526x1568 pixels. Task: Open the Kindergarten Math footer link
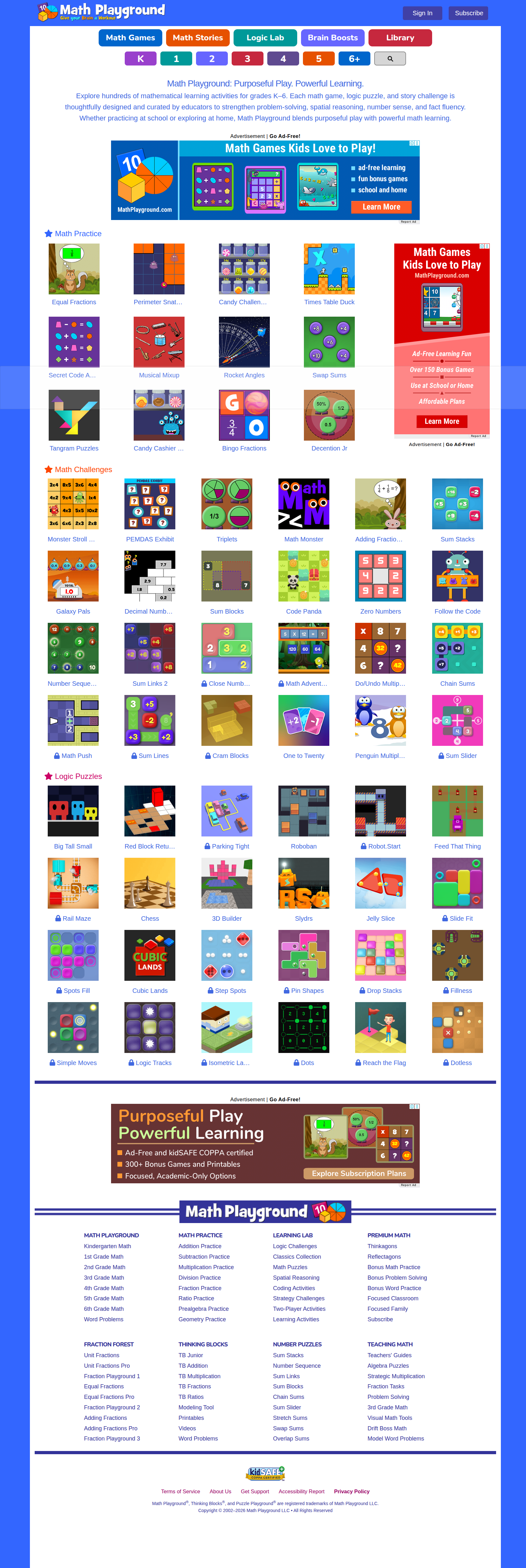click(107, 1246)
